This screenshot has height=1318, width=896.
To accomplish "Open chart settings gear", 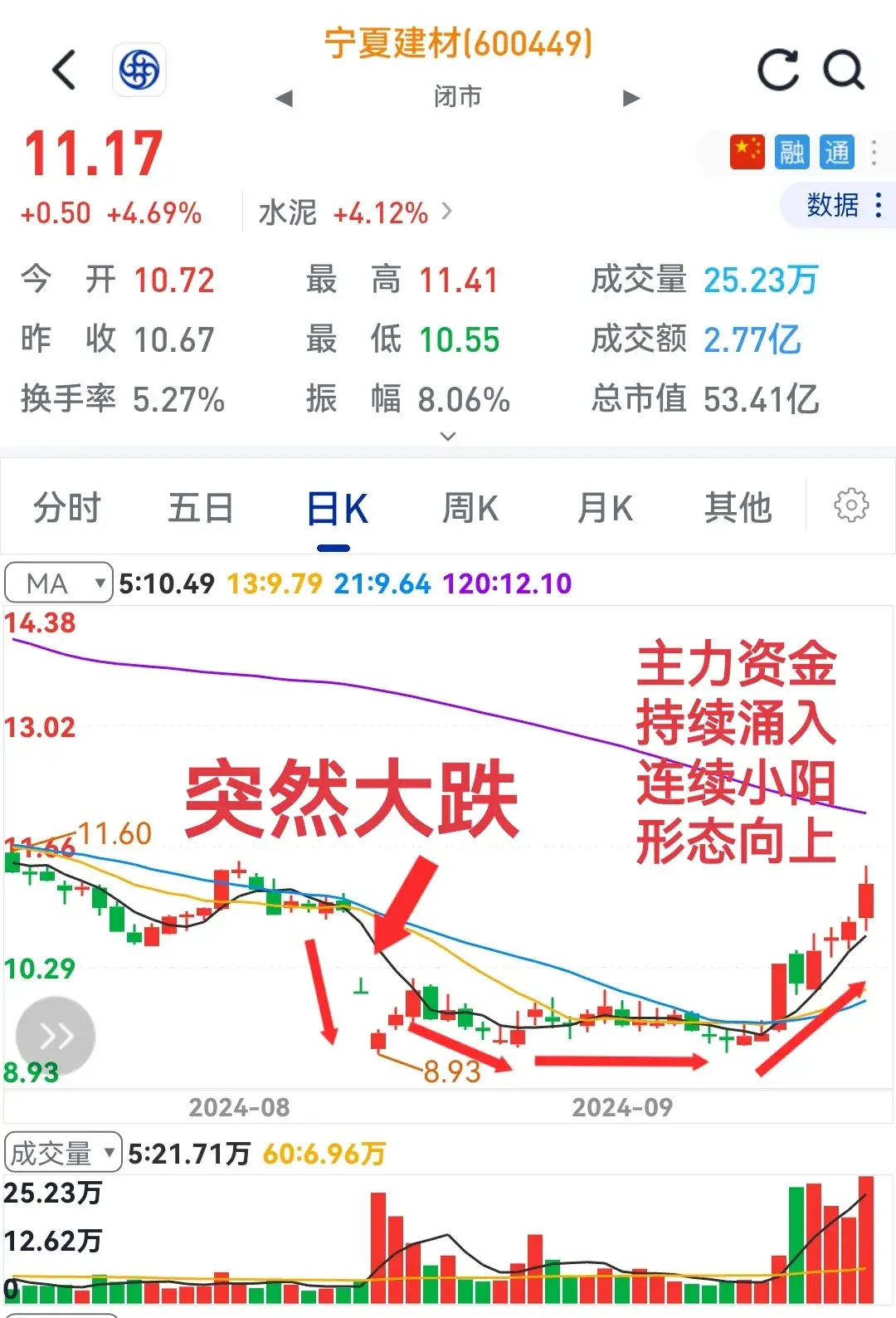I will tap(851, 505).
